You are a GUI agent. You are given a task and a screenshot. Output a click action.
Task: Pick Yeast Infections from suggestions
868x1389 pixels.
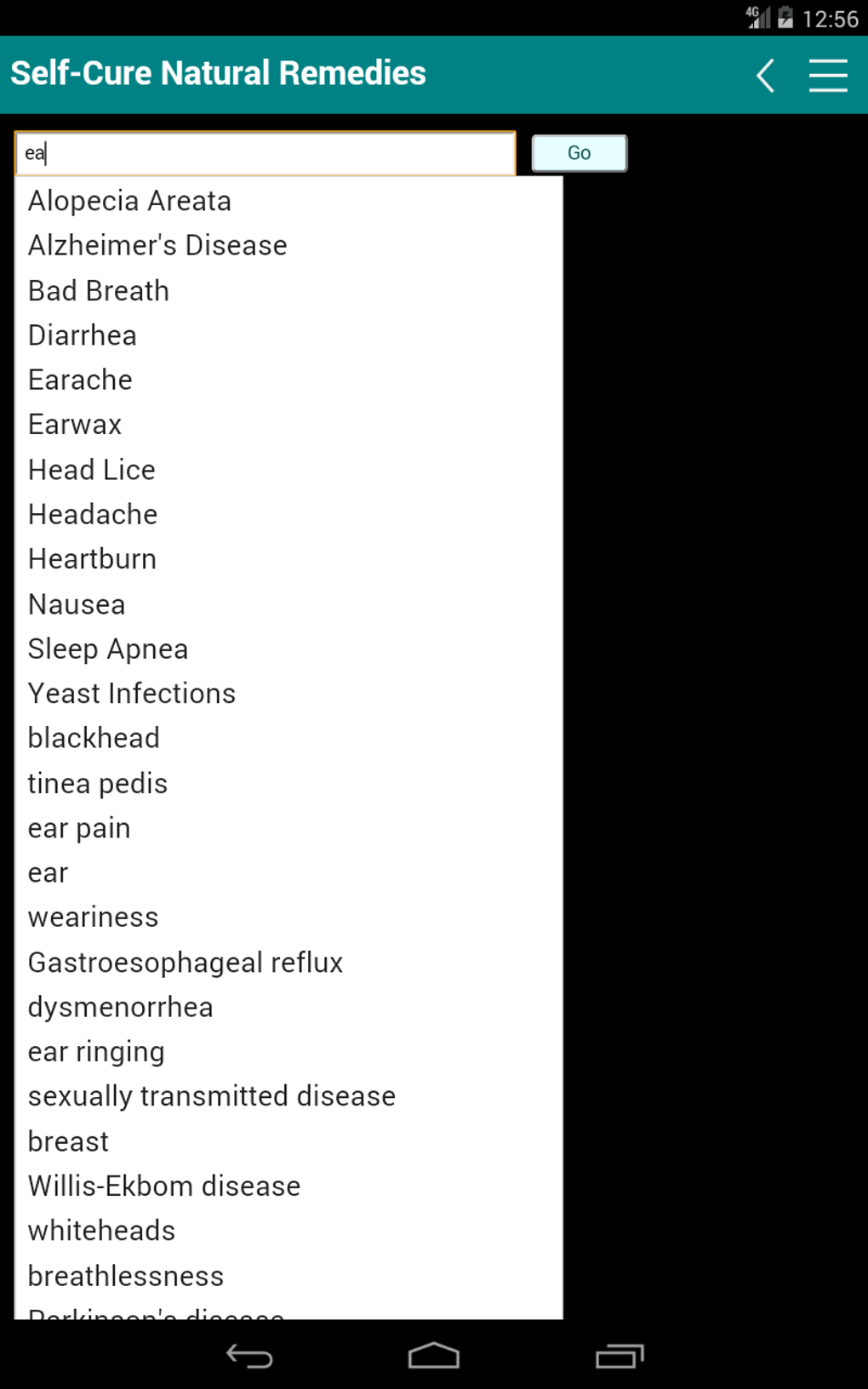coord(132,694)
